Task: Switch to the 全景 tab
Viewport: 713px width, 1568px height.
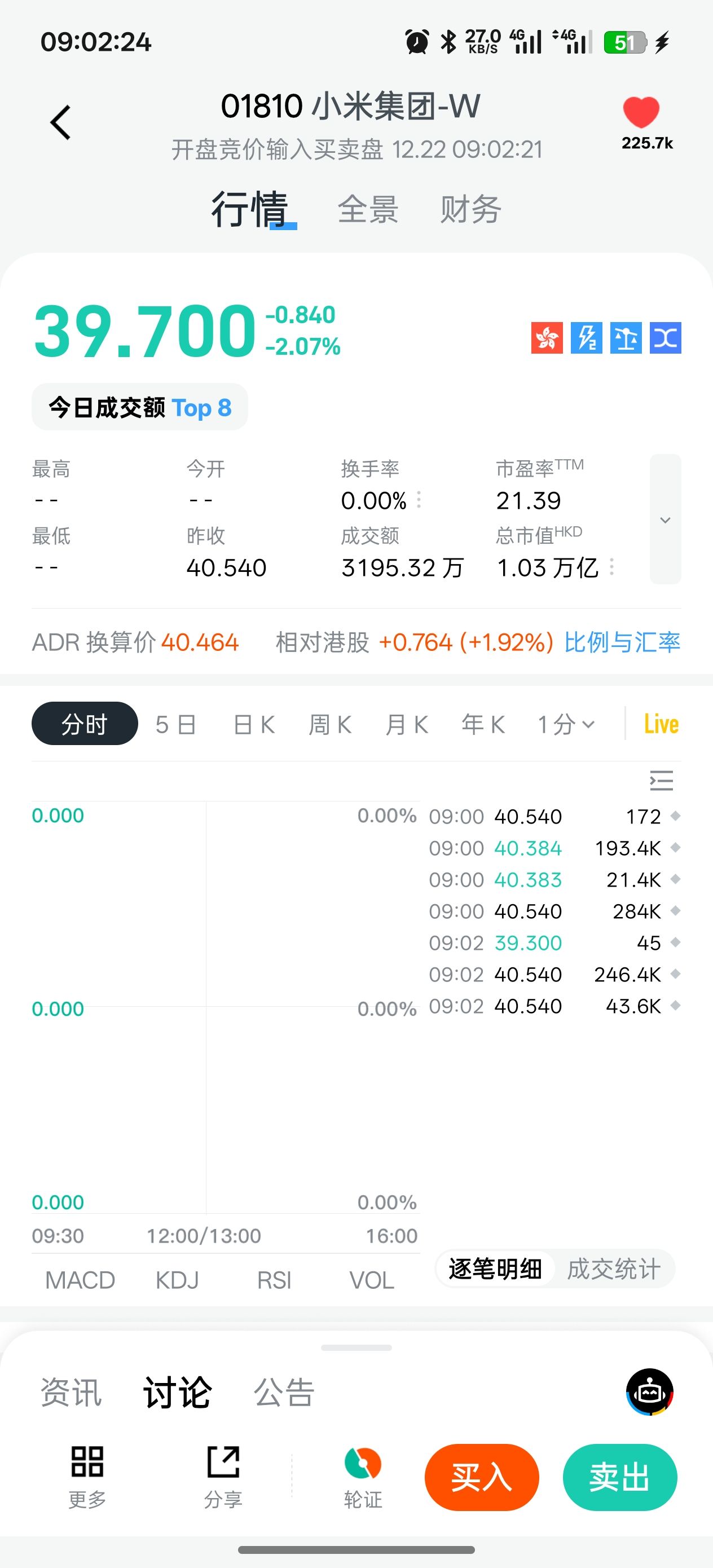Action: tap(368, 209)
